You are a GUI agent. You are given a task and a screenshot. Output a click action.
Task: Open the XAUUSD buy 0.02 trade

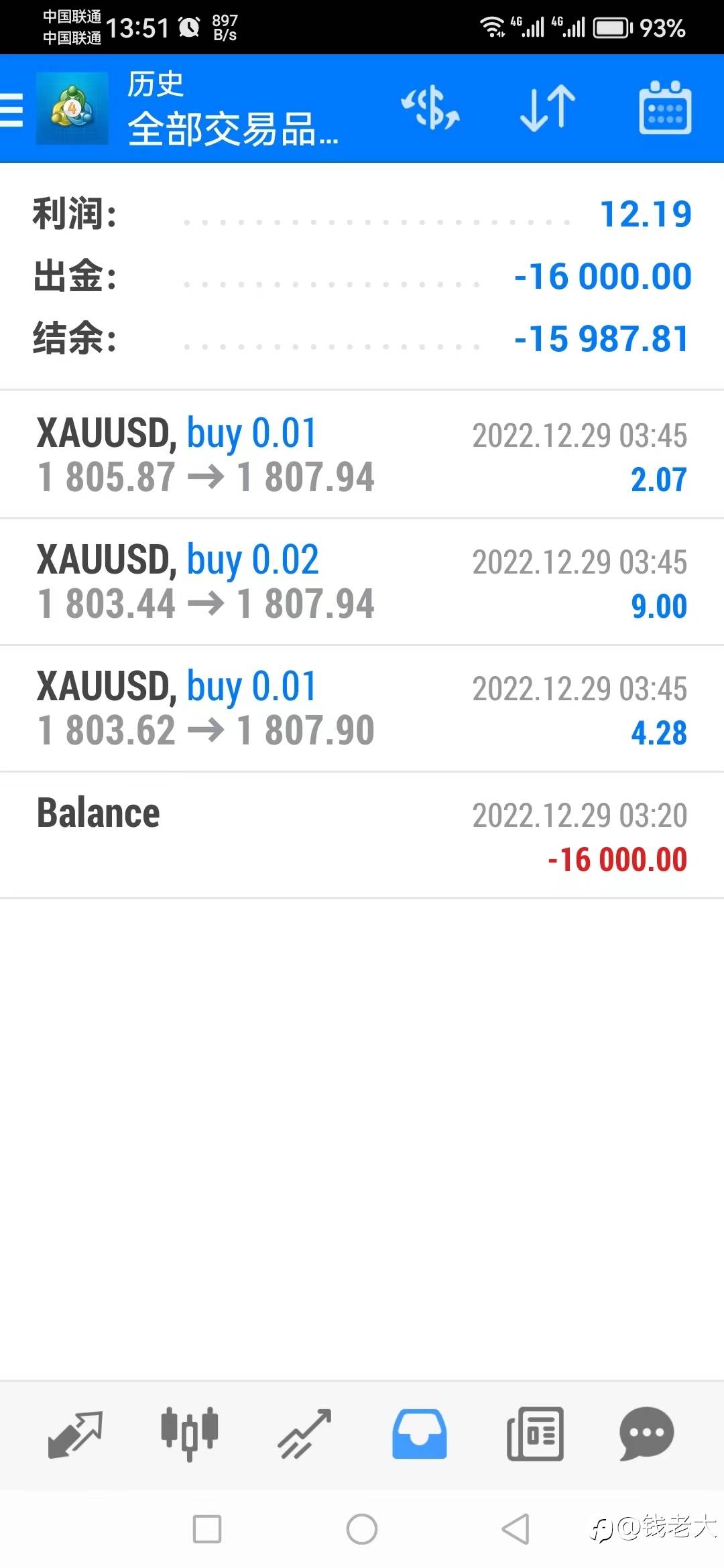click(x=362, y=582)
